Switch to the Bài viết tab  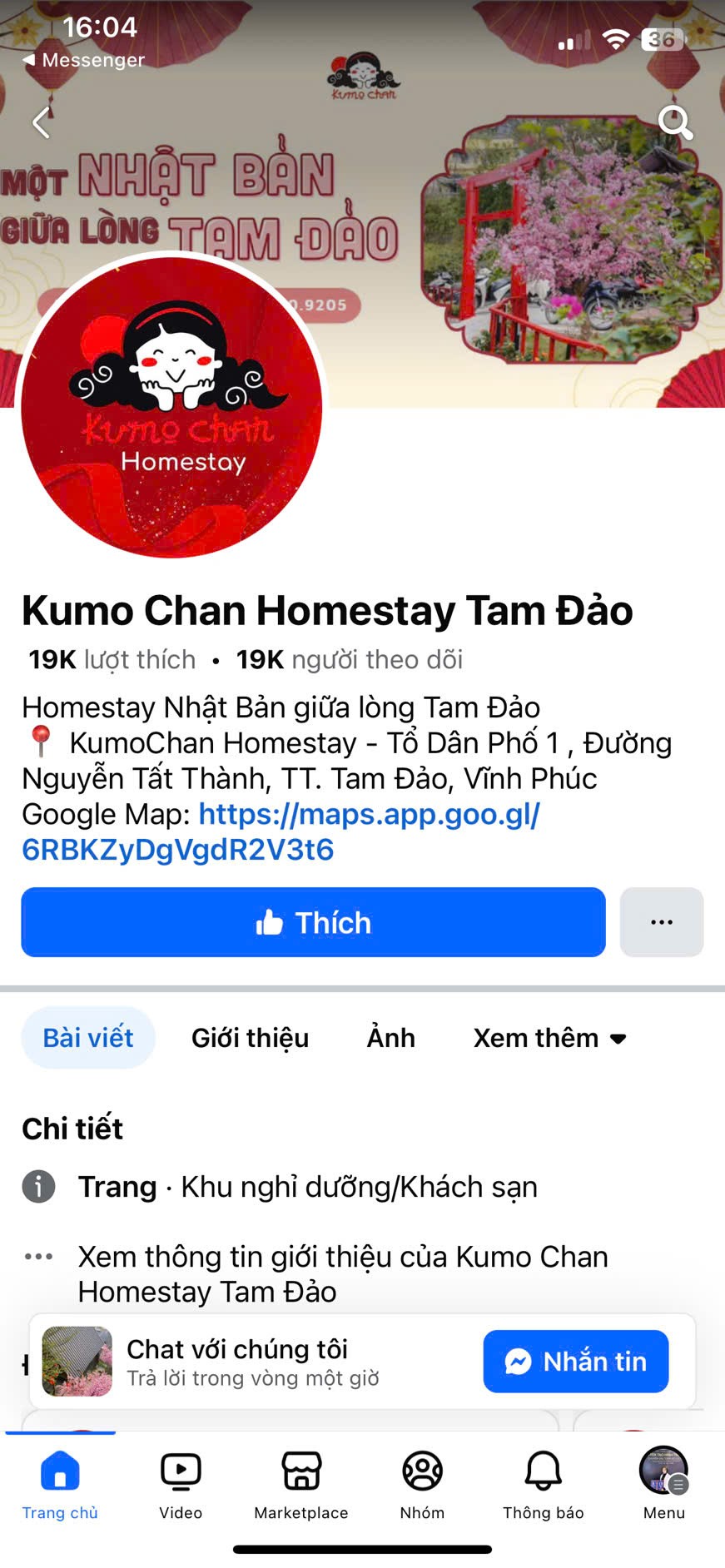pos(88,1038)
